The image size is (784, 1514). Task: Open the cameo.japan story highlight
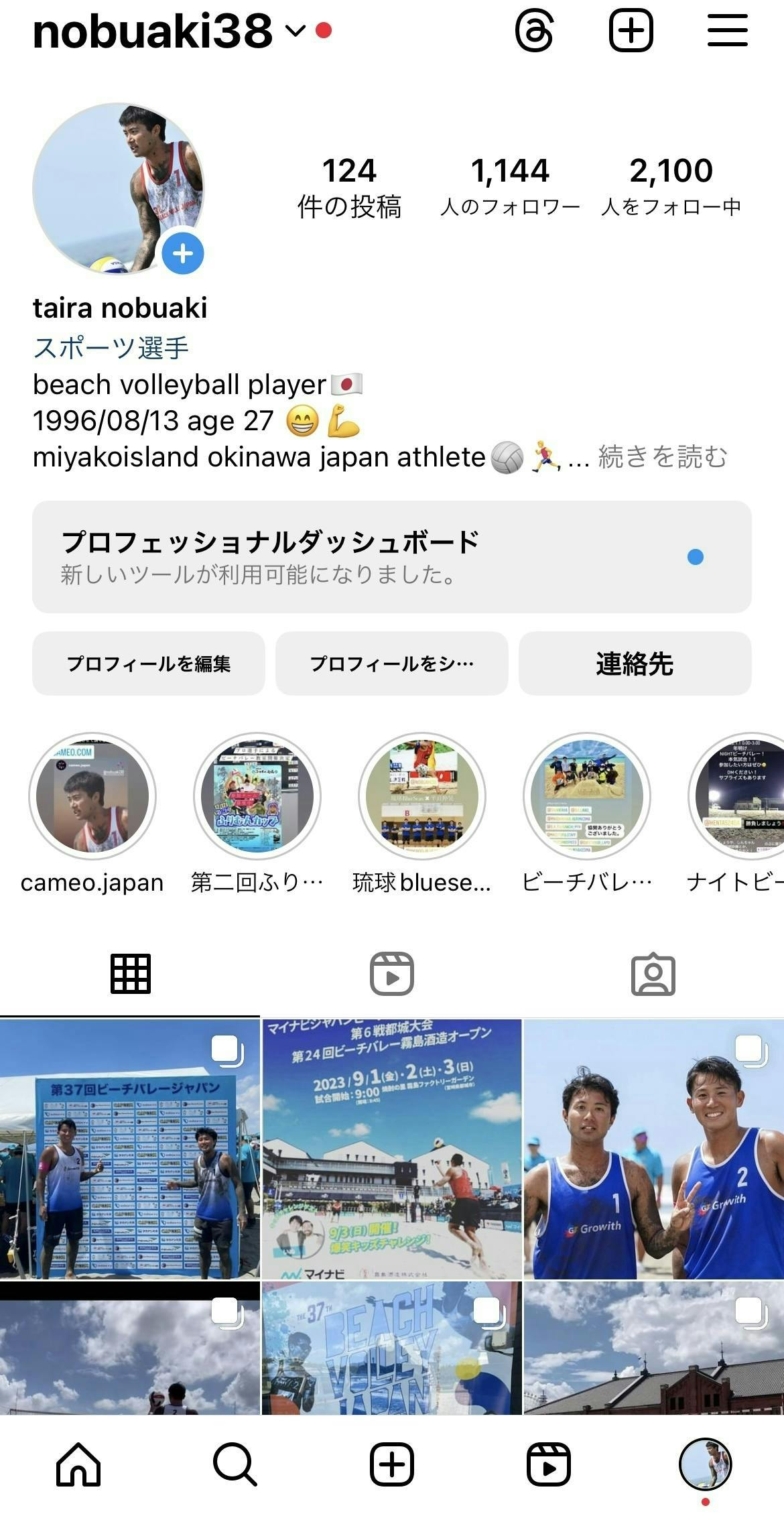coord(92,796)
